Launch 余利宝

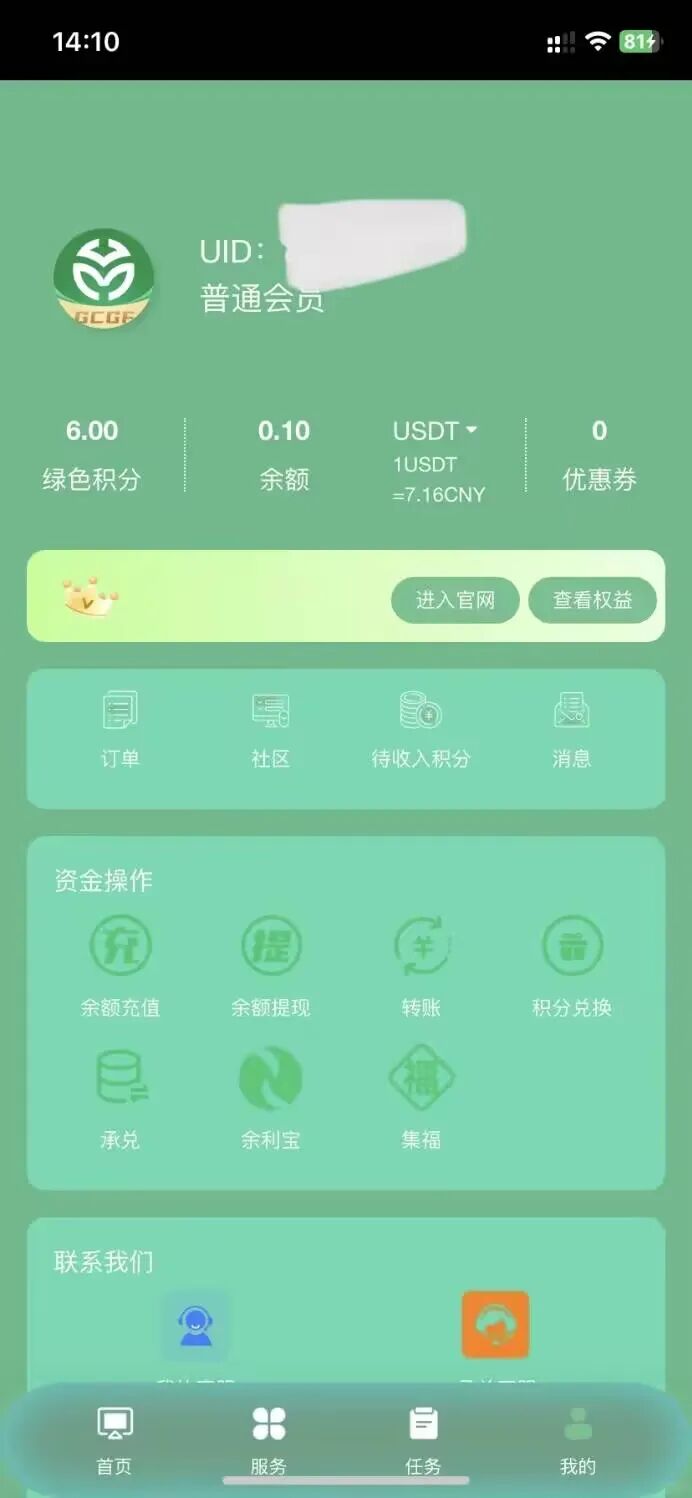270,1097
